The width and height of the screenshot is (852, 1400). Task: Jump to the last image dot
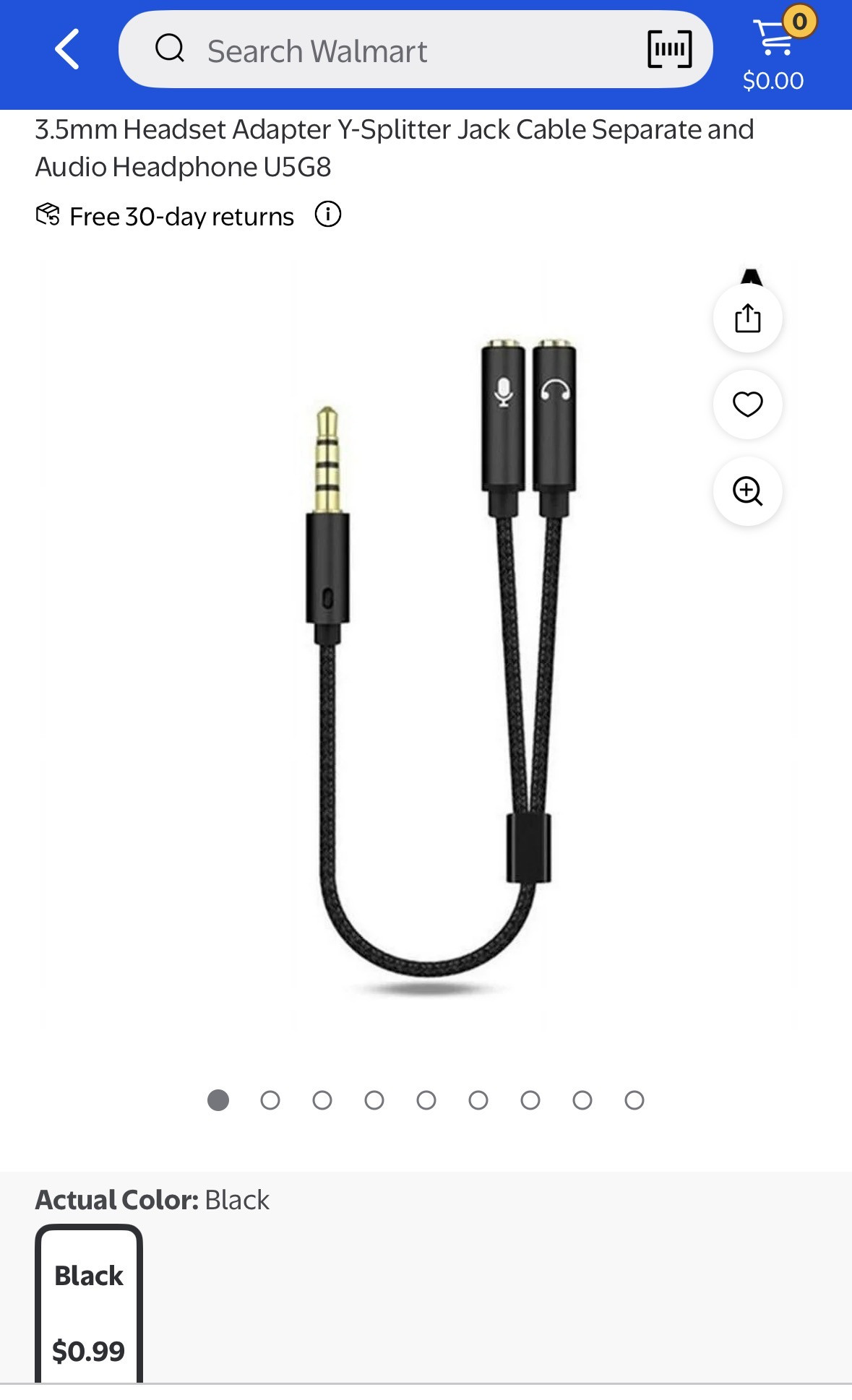coord(634,1100)
